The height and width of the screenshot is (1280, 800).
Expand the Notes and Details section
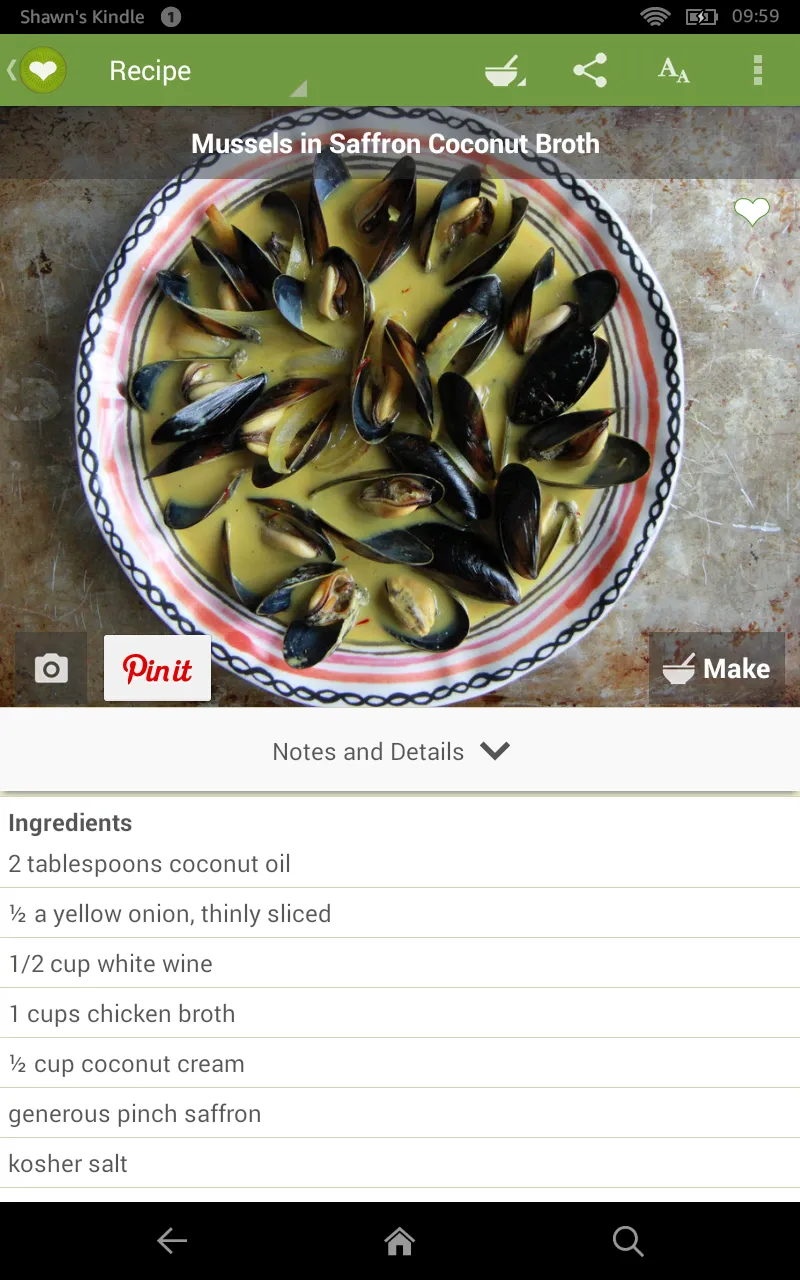(x=392, y=751)
